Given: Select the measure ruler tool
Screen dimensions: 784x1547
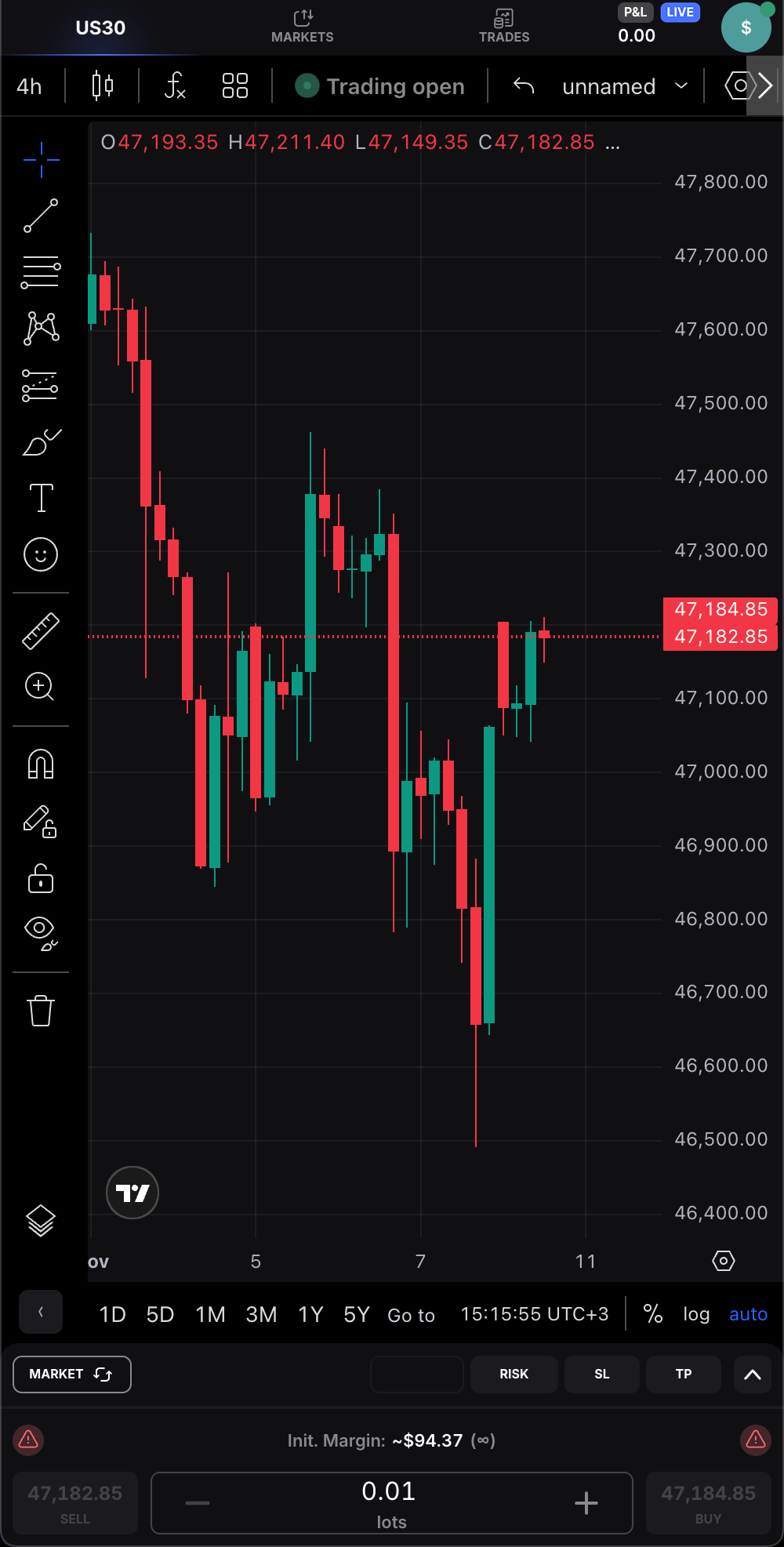Looking at the screenshot, I should point(41,629).
